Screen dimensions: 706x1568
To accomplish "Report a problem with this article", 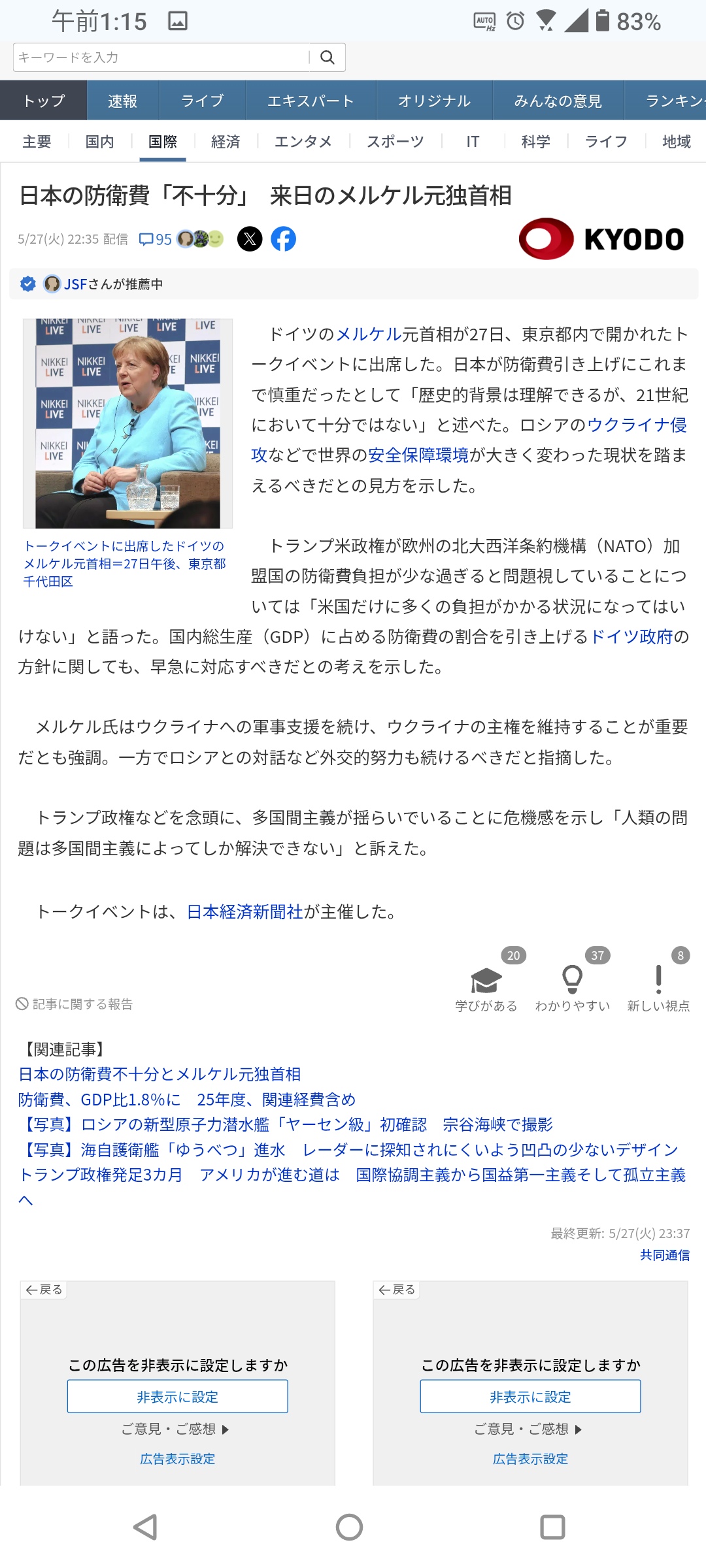I will pyautogui.click(x=75, y=1004).
